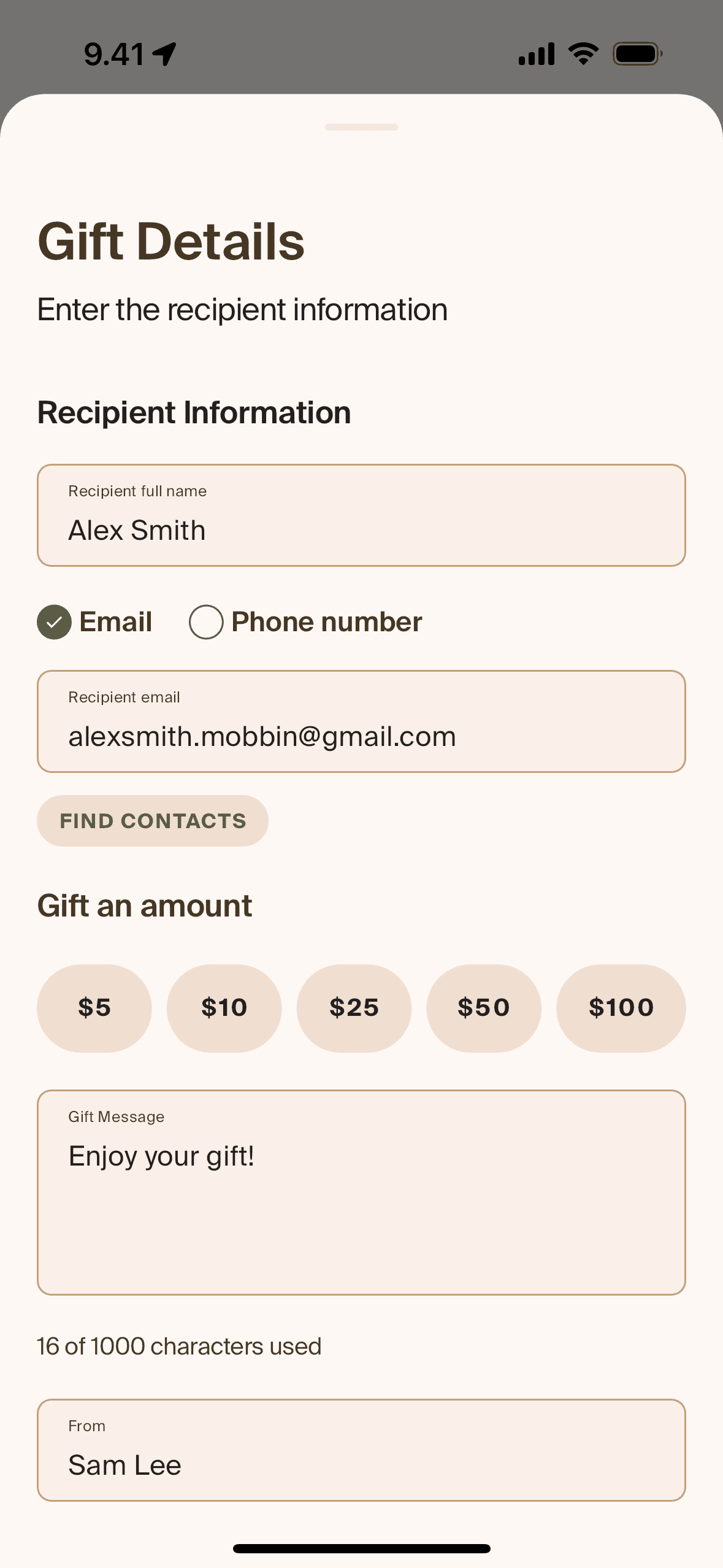
Task: Edit the Recipient email field
Action: tap(361, 721)
